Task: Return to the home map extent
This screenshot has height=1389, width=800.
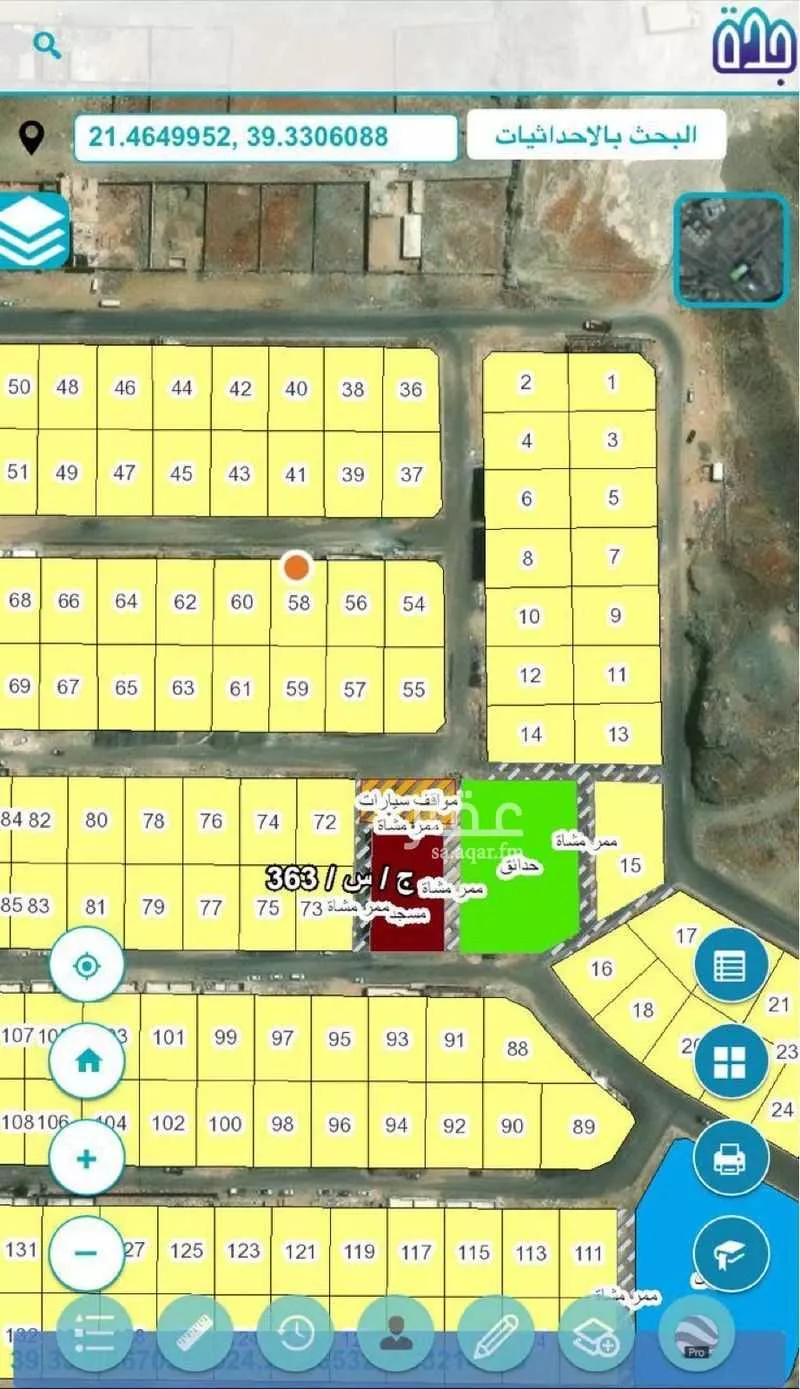Action: [87, 1061]
